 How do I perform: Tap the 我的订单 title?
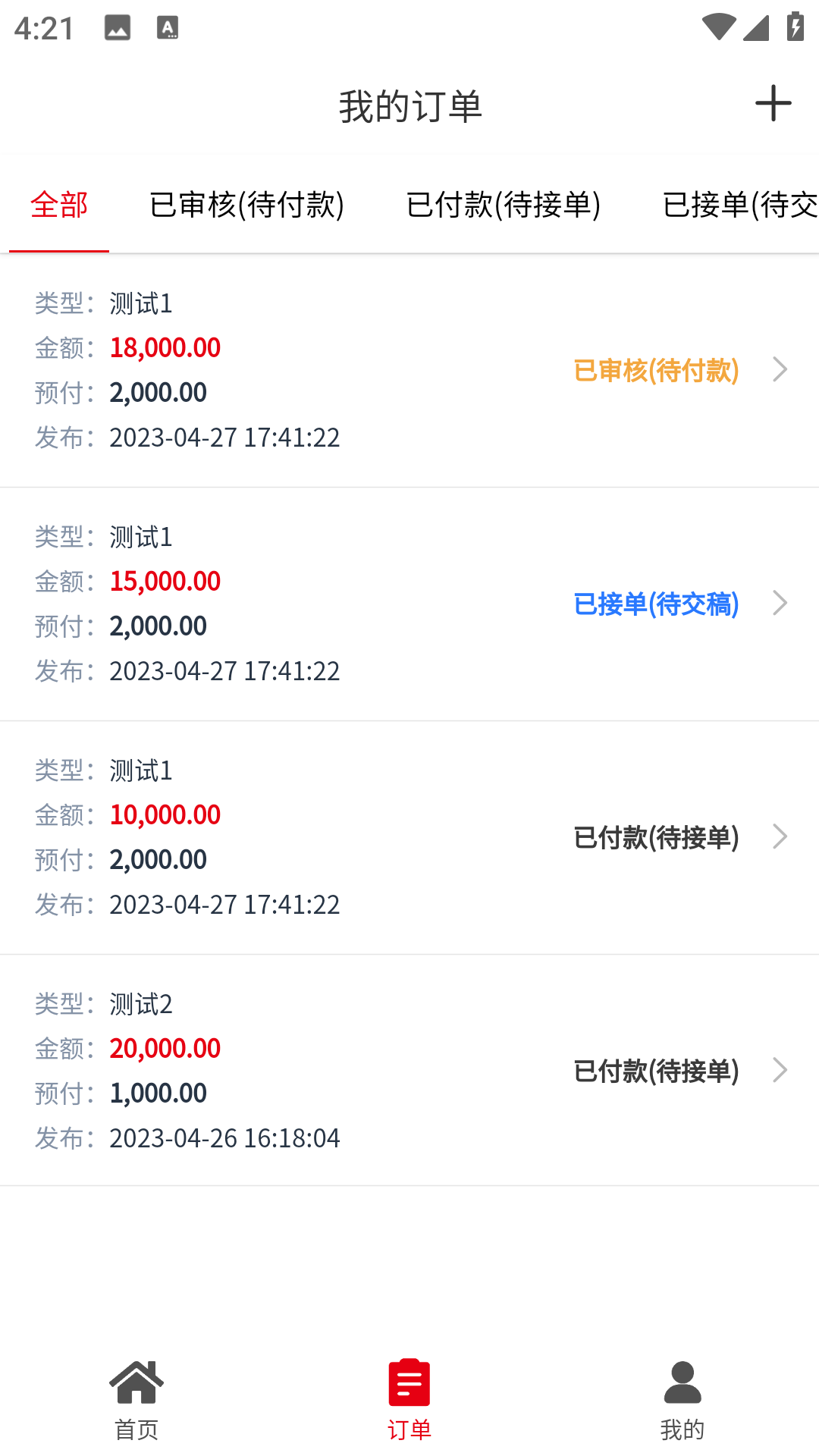[409, 105]
